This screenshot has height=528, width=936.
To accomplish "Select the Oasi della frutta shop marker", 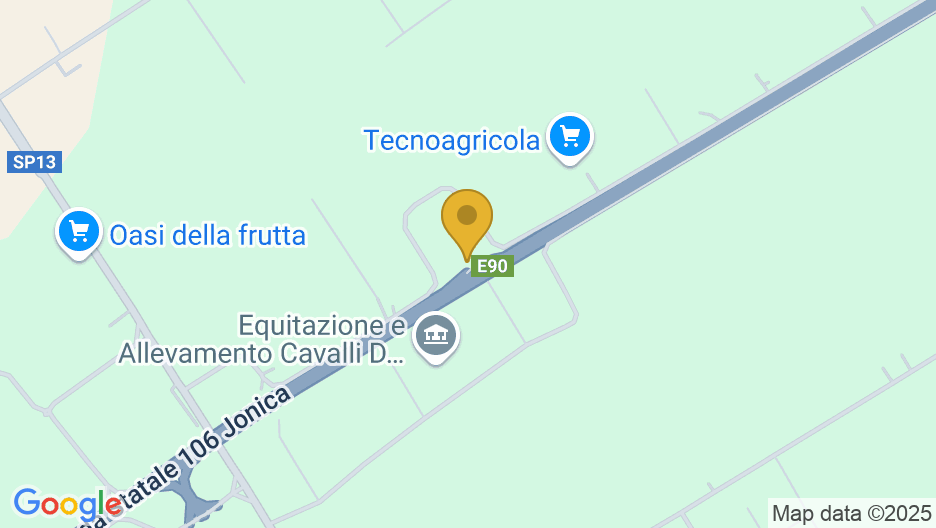I will coord(79,232).
